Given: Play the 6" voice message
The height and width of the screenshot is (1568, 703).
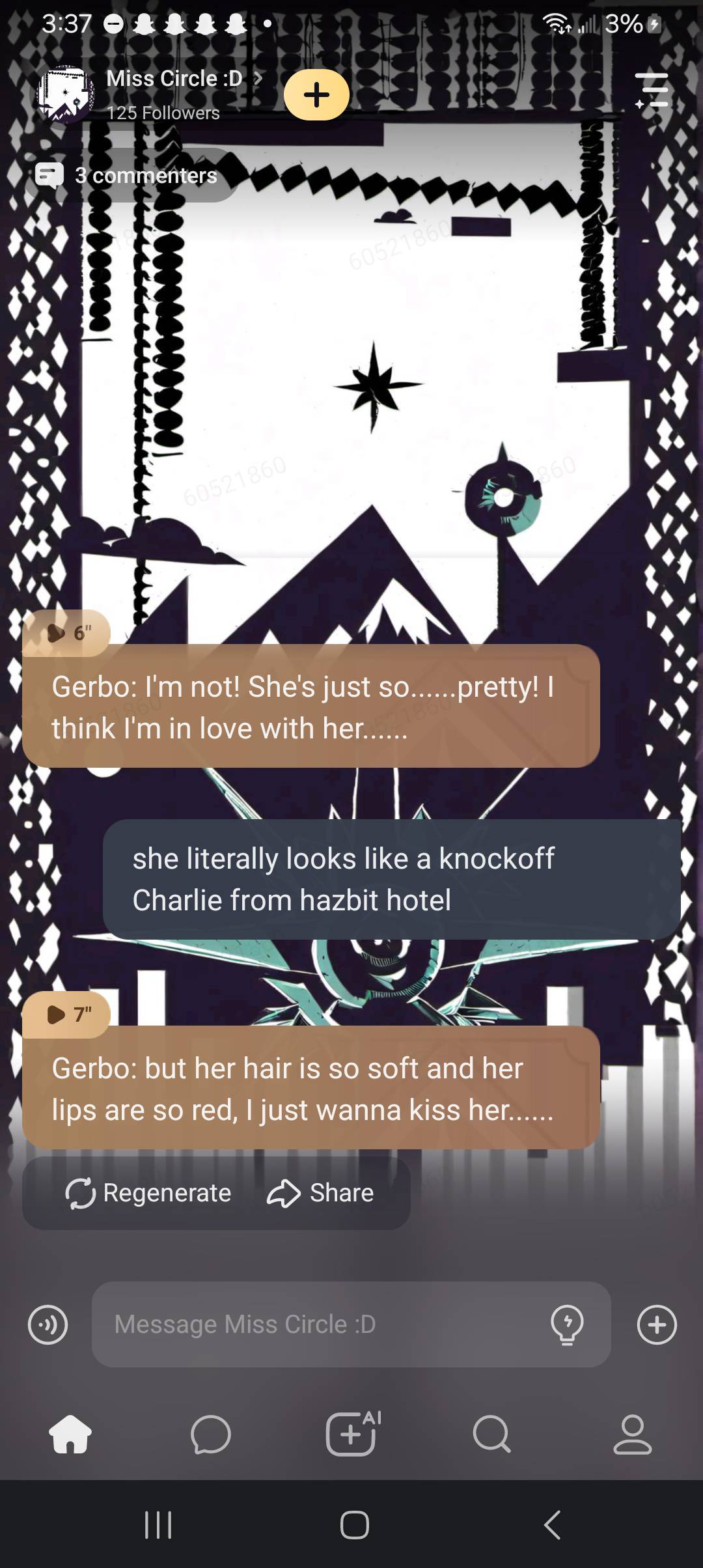Looking at the screenshot, I should click(x=66, y=632).
